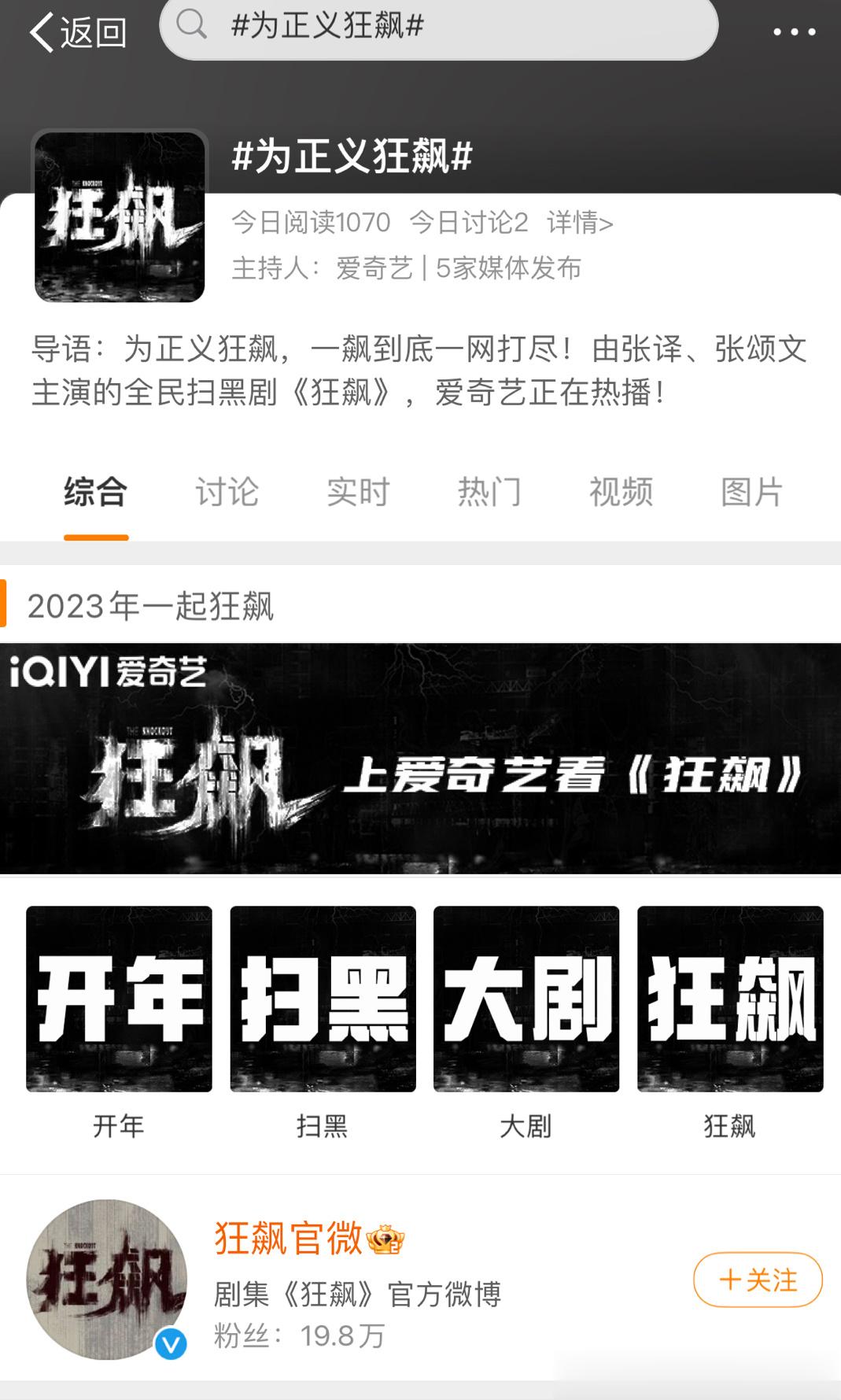Tap the search box with #为正义狂飙#
Screen dimensions: 841x1400
click(x=438, y=27)
